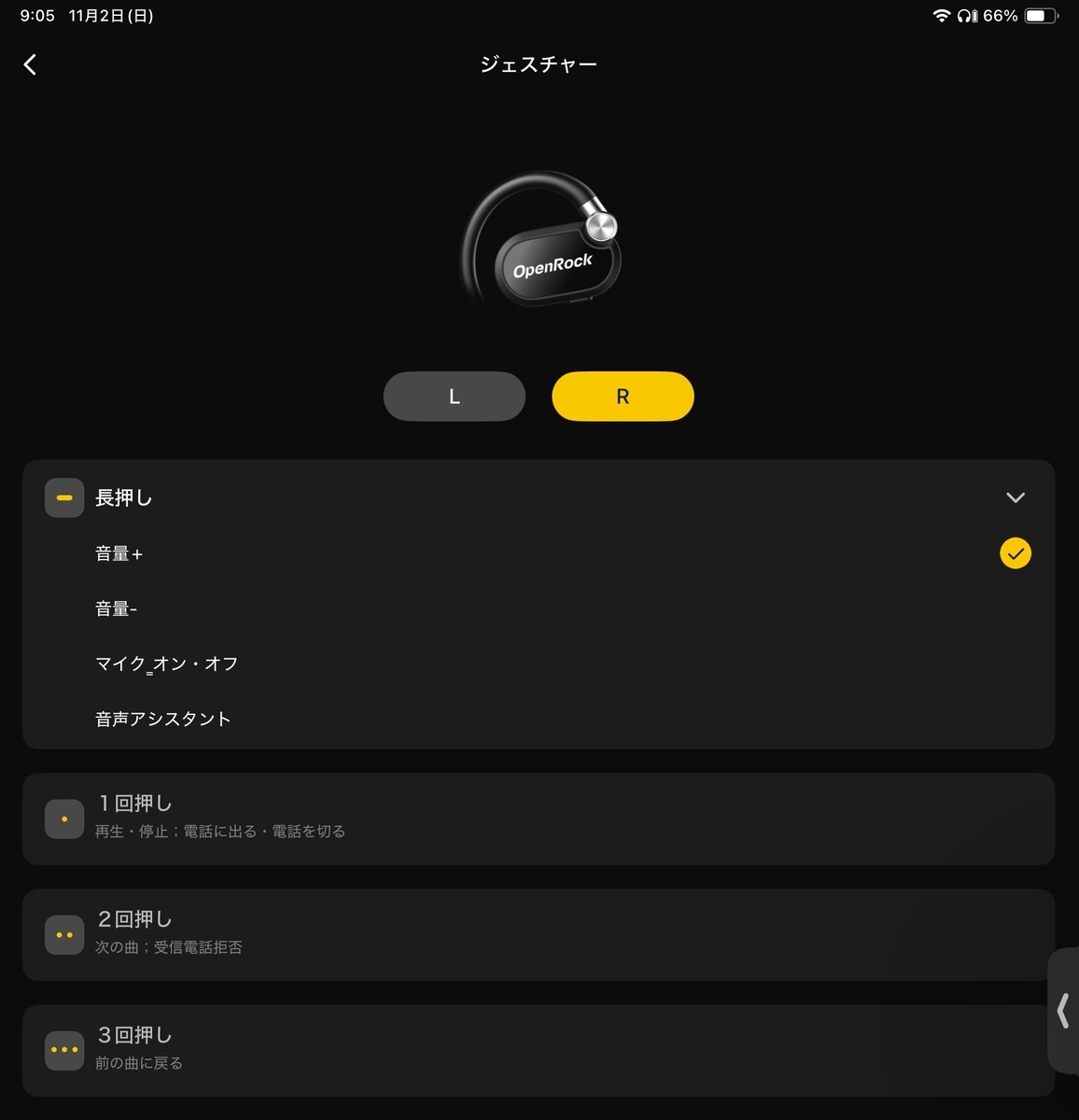This screenshot has height=1120, width=1079.
Task: Open the 2回押し gesture settings
Action: [x=539, y=934]
